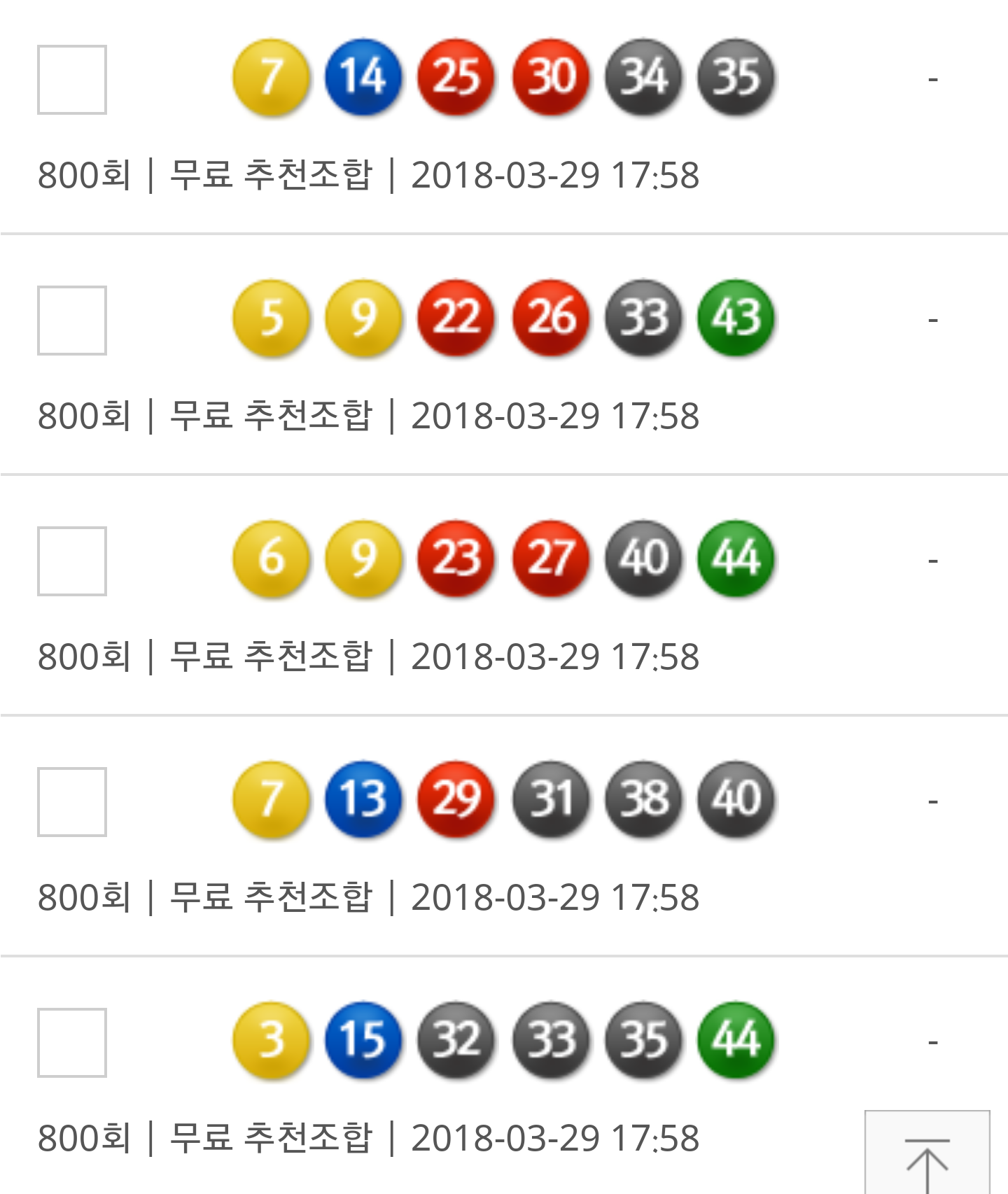Mark the checkbox for combination 7 13 29 31 38 40
This screenshot has height=1194, width=1008.
click(72, 802)
